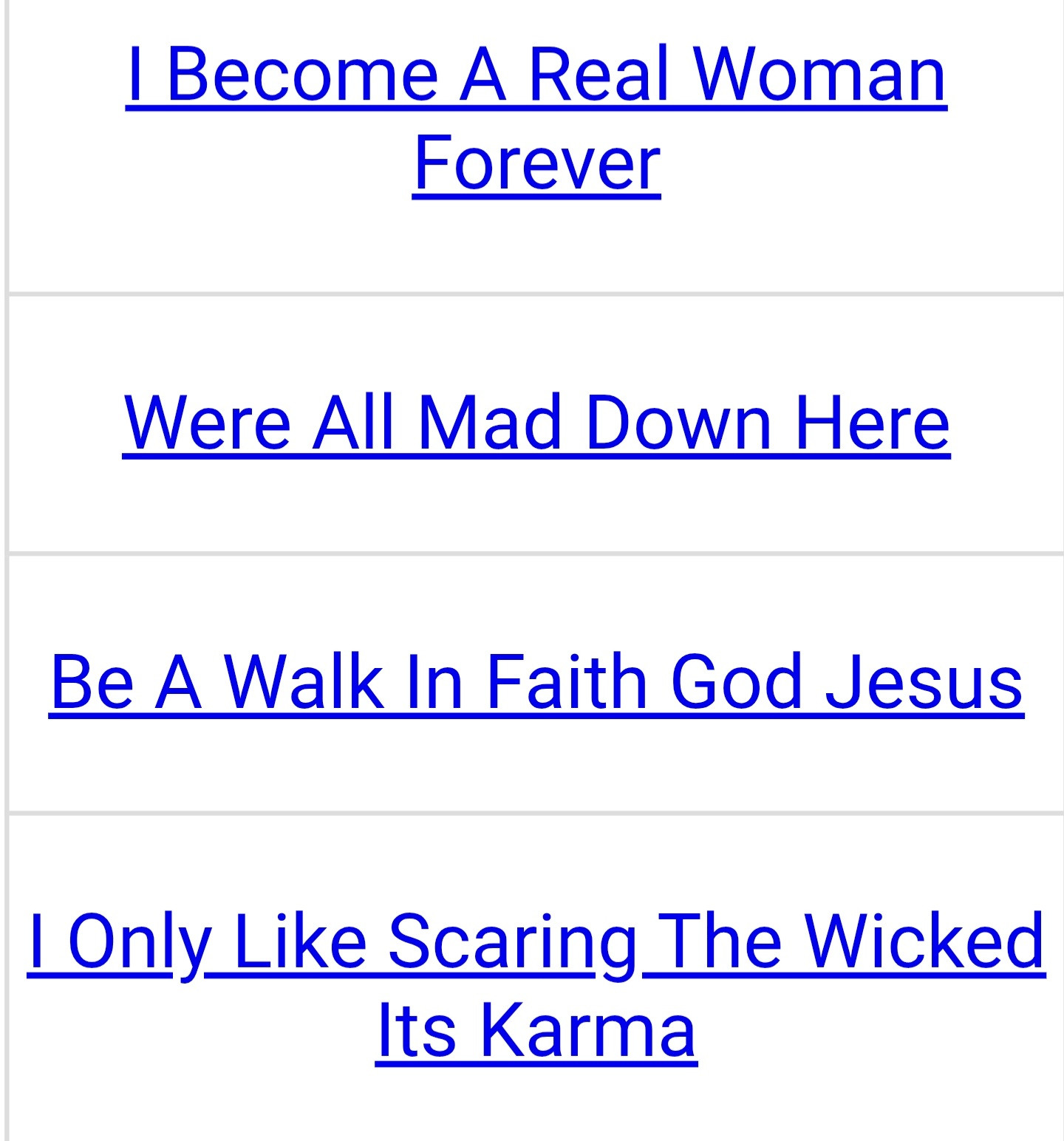Follow the 'Be A Walk In Faith God Jesus' link

point(536,681)
